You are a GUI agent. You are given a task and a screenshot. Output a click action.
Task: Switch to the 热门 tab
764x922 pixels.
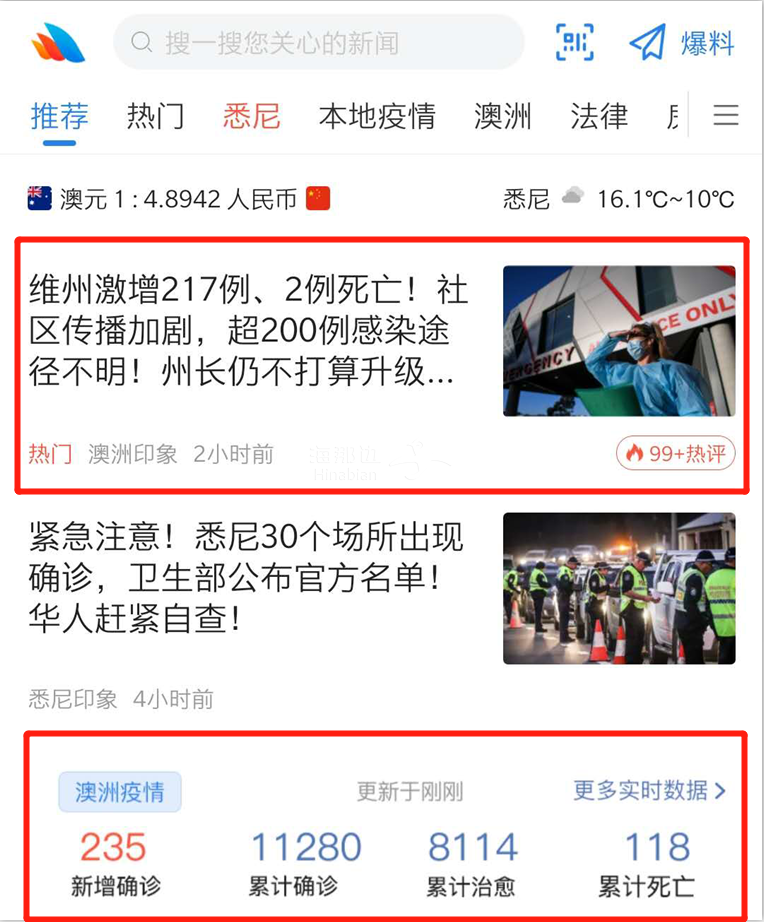(x=155, y=116)
